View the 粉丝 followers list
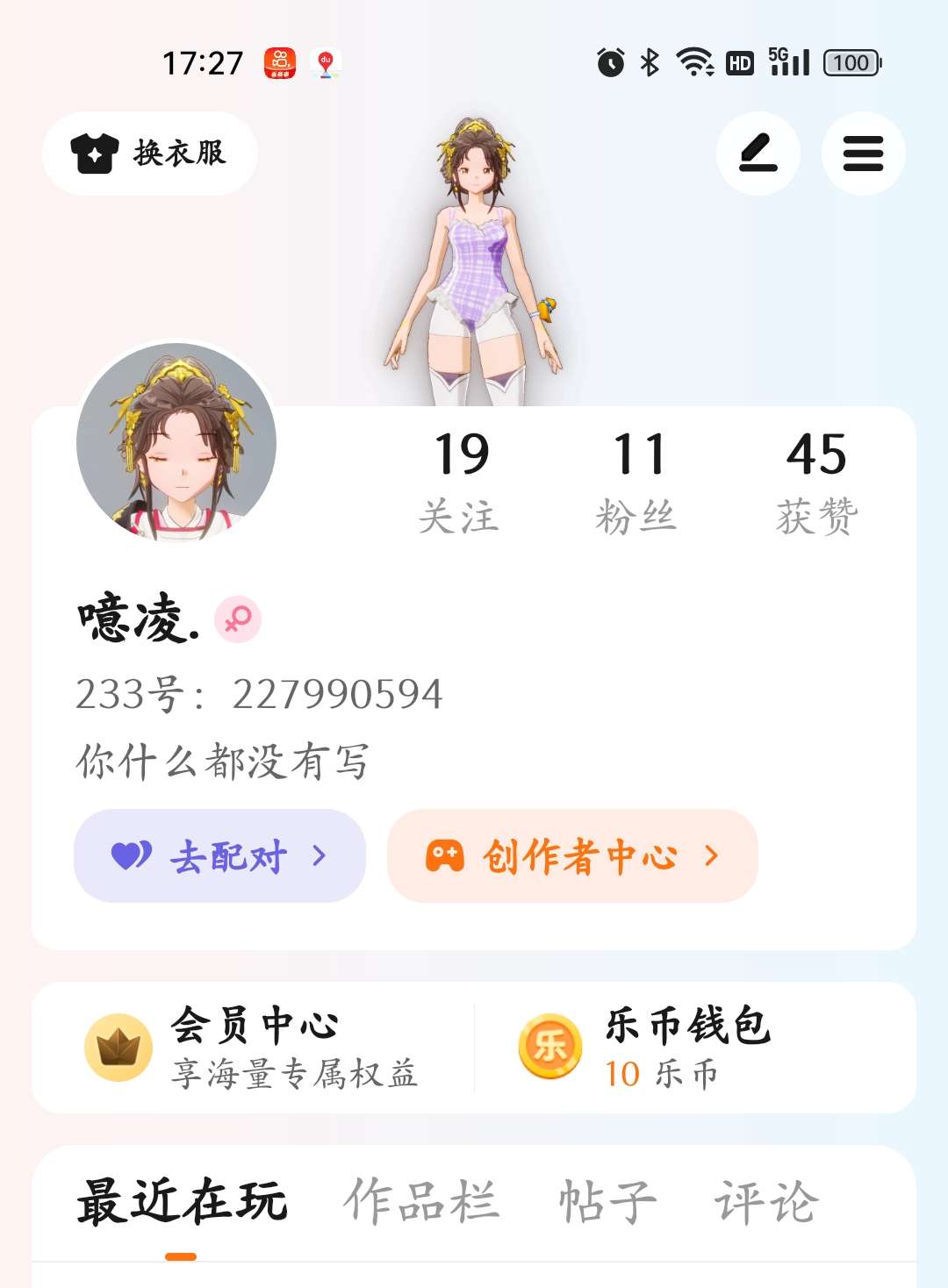The width and height of the screenshot is (948, 1288). [637, 481]
